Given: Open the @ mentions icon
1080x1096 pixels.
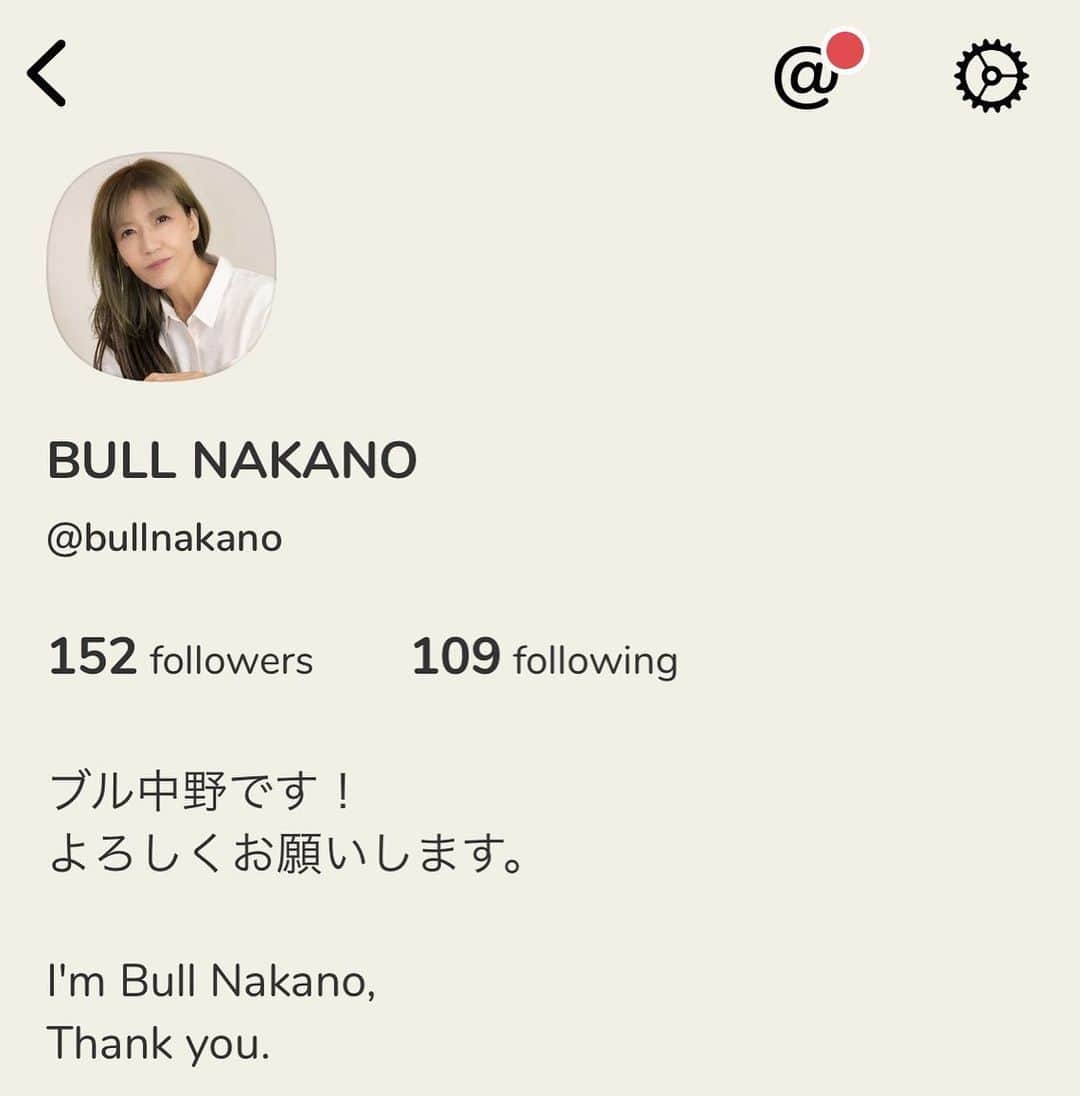Looking at the screenshot, I should click(808, 77).
